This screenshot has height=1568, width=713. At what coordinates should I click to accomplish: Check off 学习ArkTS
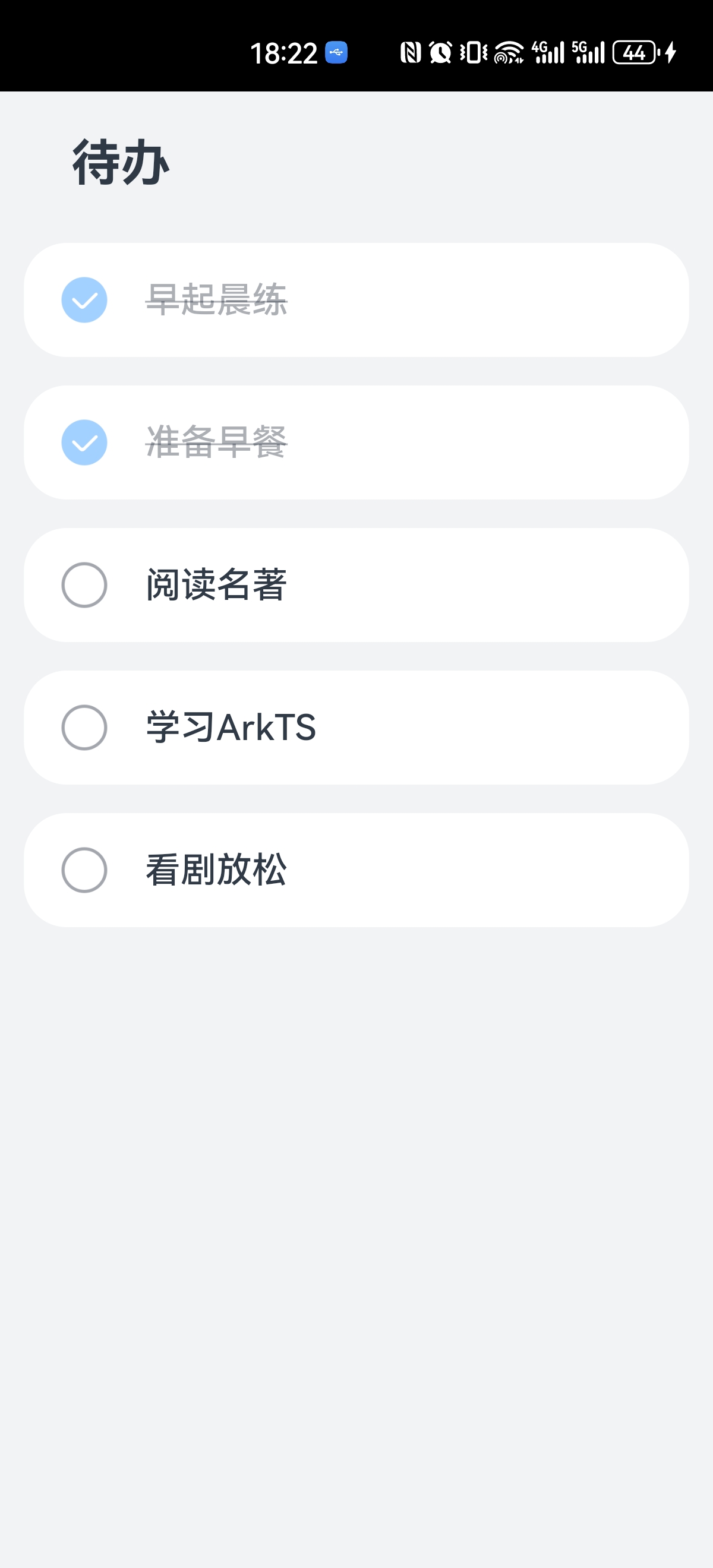84,728
